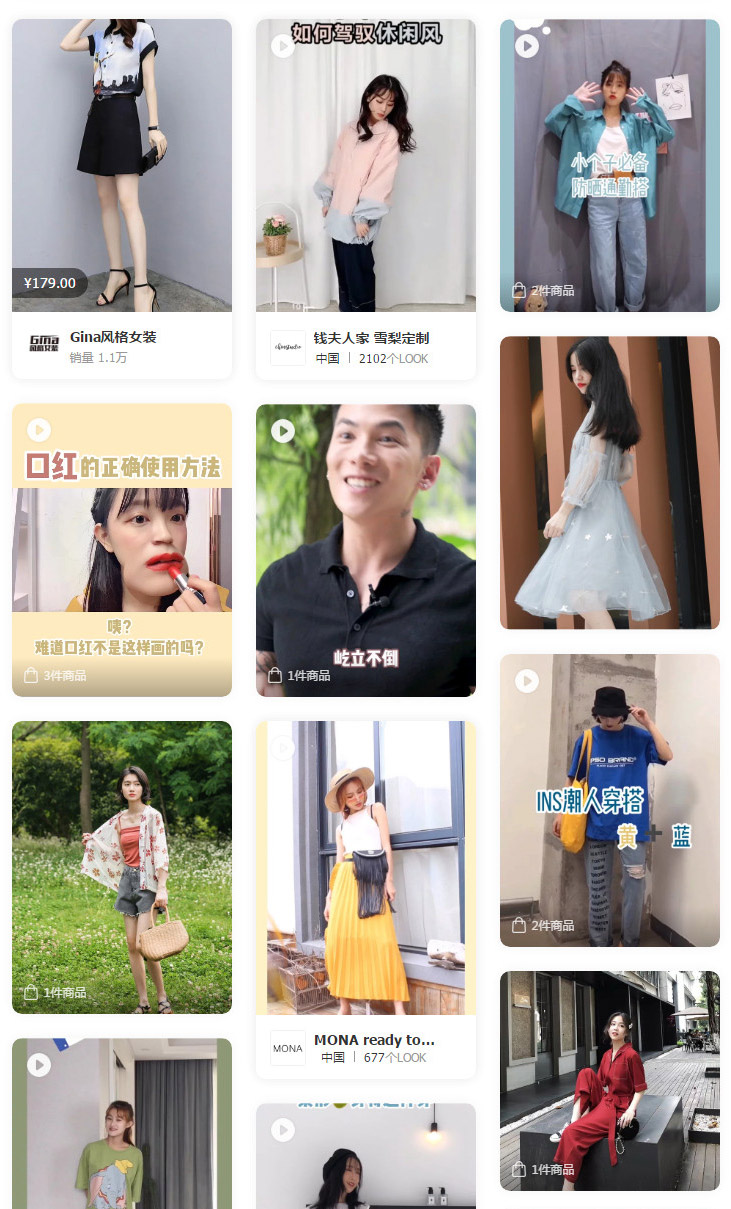Play the "如何驾驭休闲风" video
Viewport: 731px width, 1209px height.
281,45
